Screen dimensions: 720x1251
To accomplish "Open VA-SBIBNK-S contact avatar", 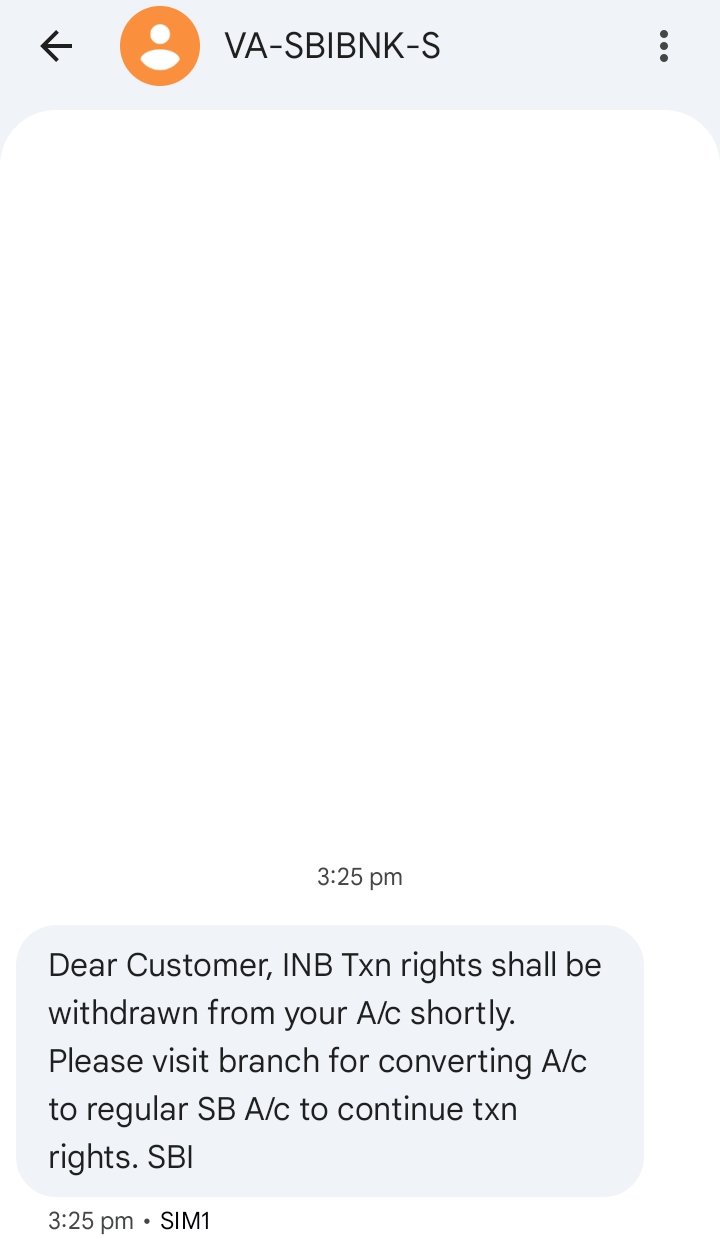I will (x=160, y=46).
